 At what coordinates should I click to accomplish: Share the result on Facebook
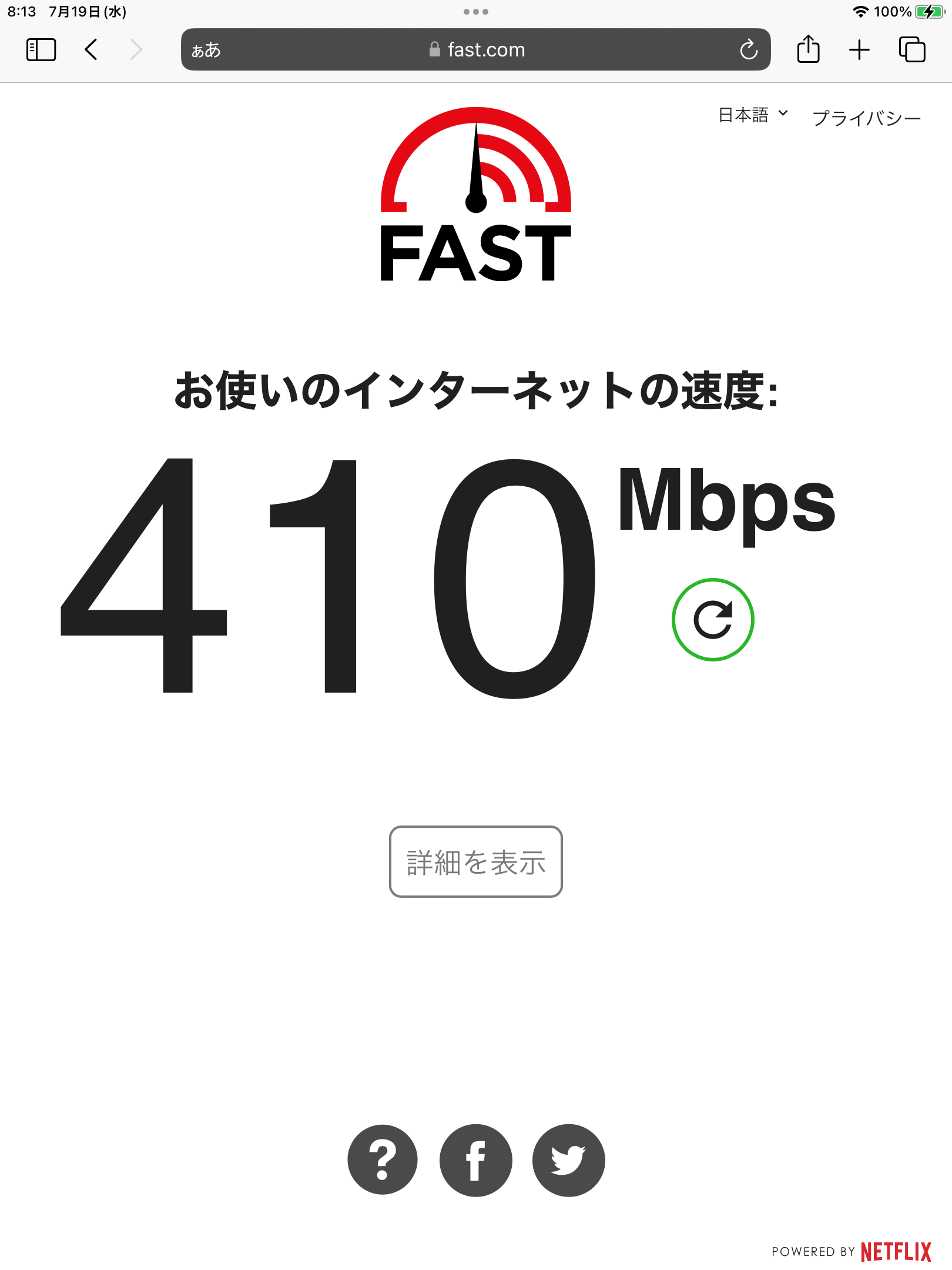[x=475, y=1160]
